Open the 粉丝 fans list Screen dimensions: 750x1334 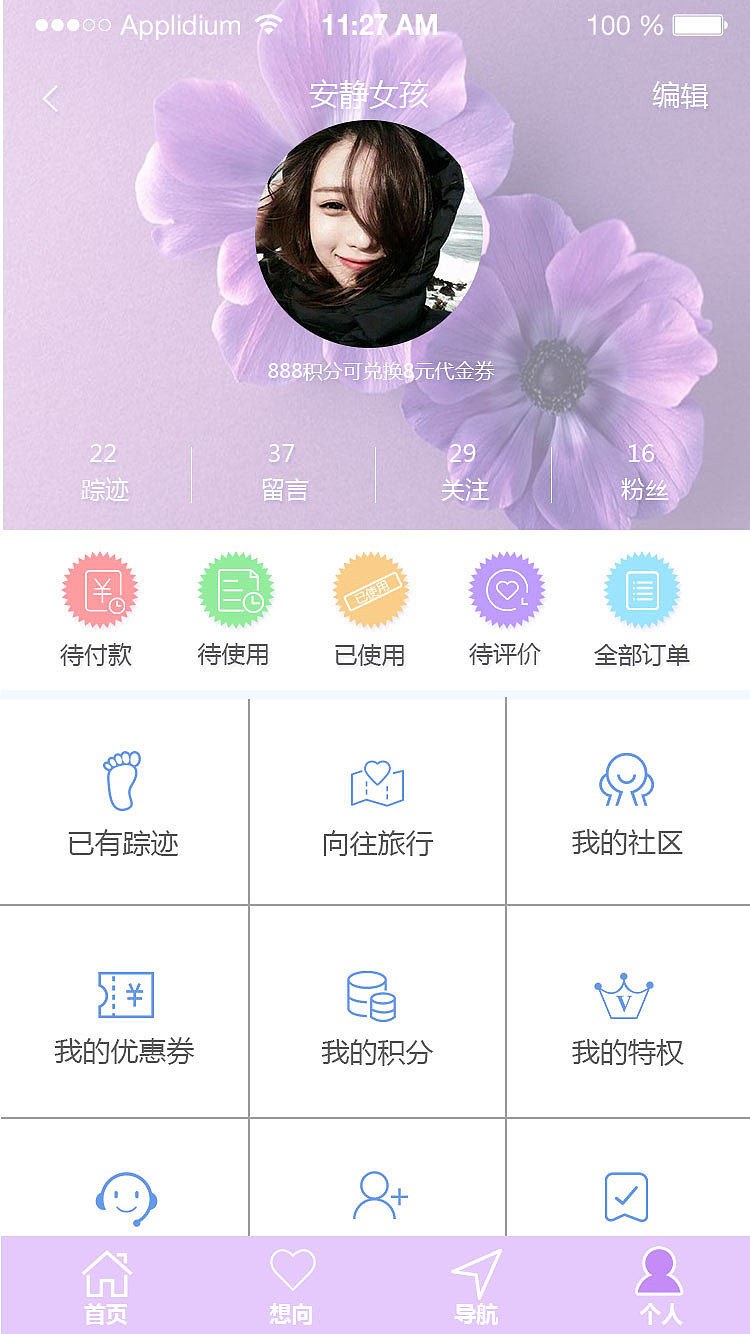(x=644, y=470)
